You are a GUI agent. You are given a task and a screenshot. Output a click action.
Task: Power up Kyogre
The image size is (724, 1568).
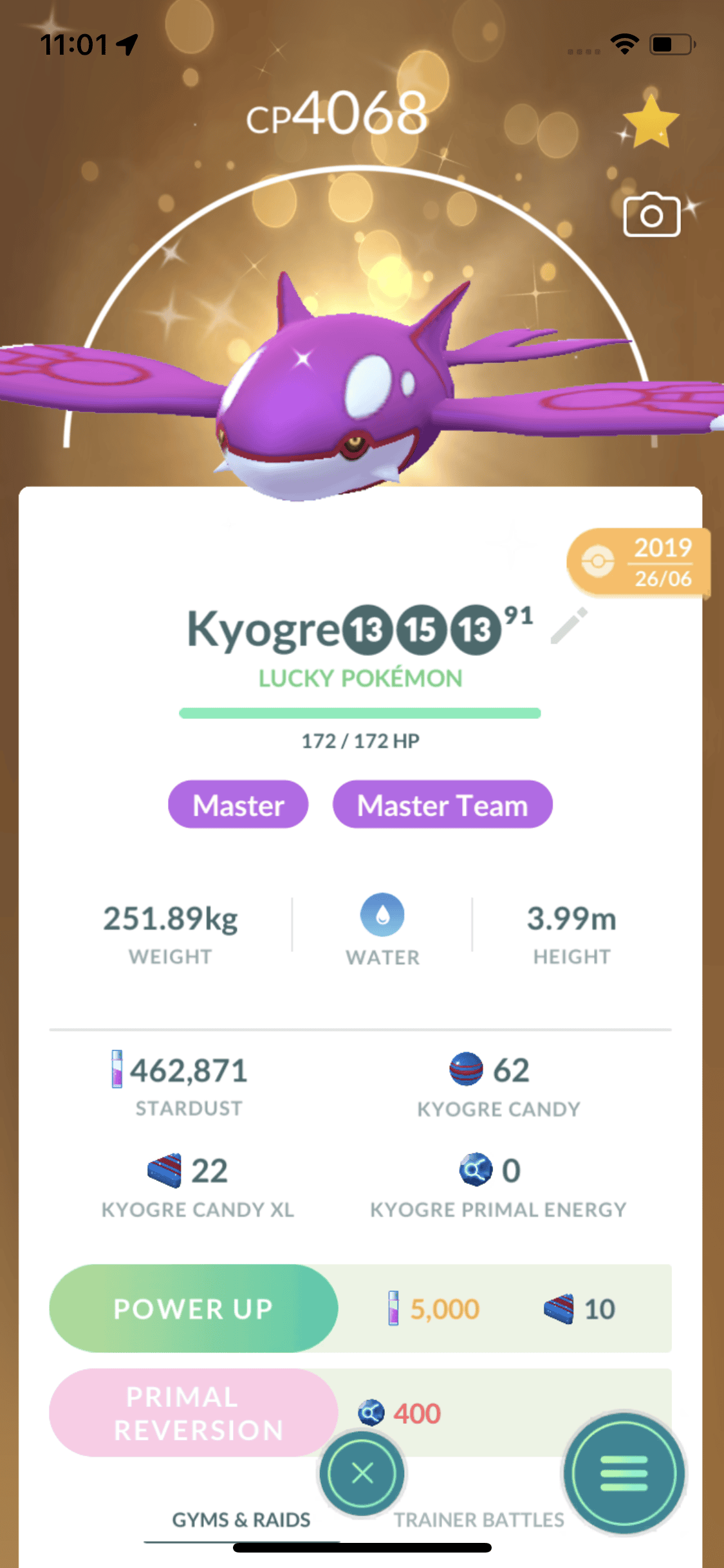click(x=194, y=1309)
